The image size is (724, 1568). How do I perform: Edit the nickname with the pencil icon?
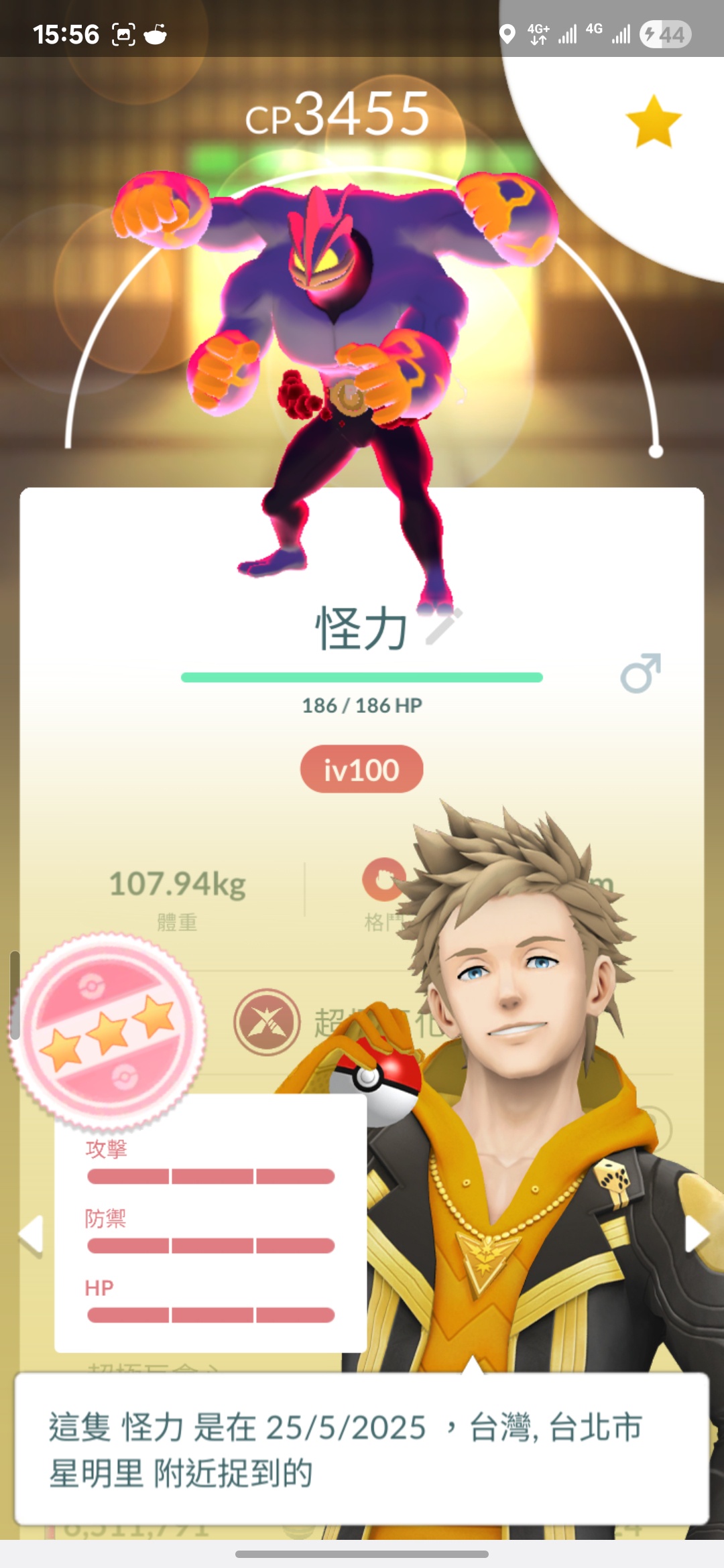click(444, 626)
